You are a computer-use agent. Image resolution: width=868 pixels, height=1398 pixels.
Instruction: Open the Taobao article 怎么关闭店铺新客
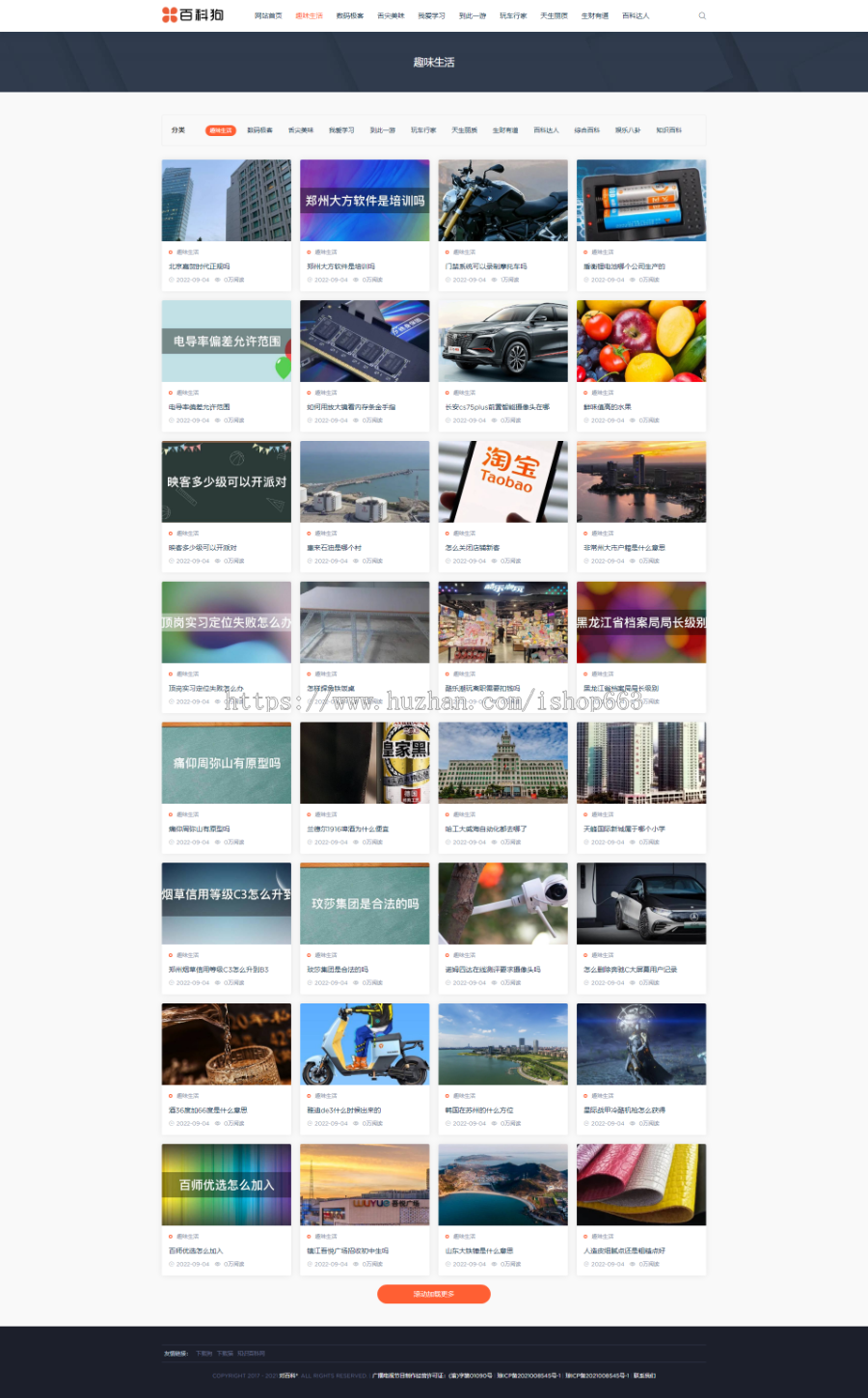pyautogui.click(x=502, y=507)
